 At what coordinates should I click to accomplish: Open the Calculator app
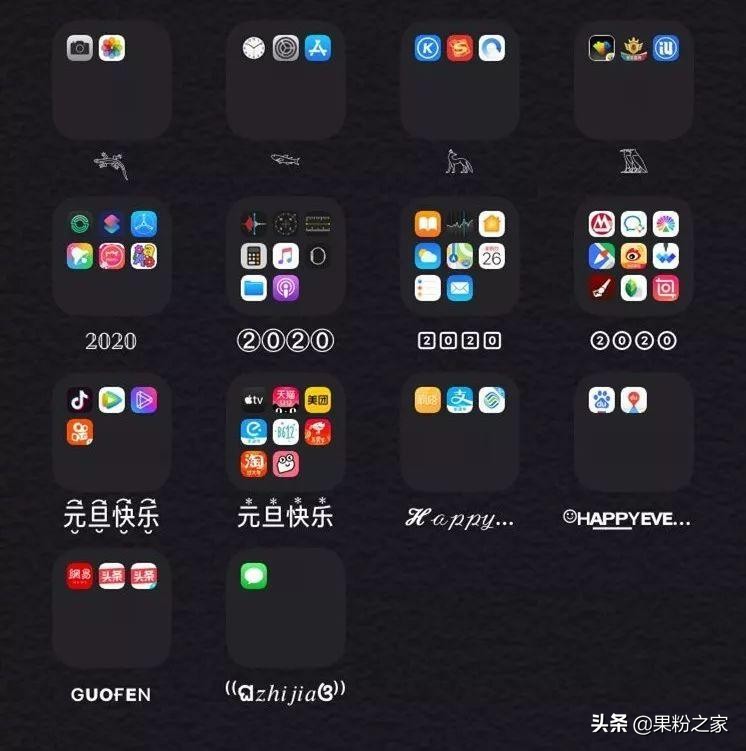point(254,256)
